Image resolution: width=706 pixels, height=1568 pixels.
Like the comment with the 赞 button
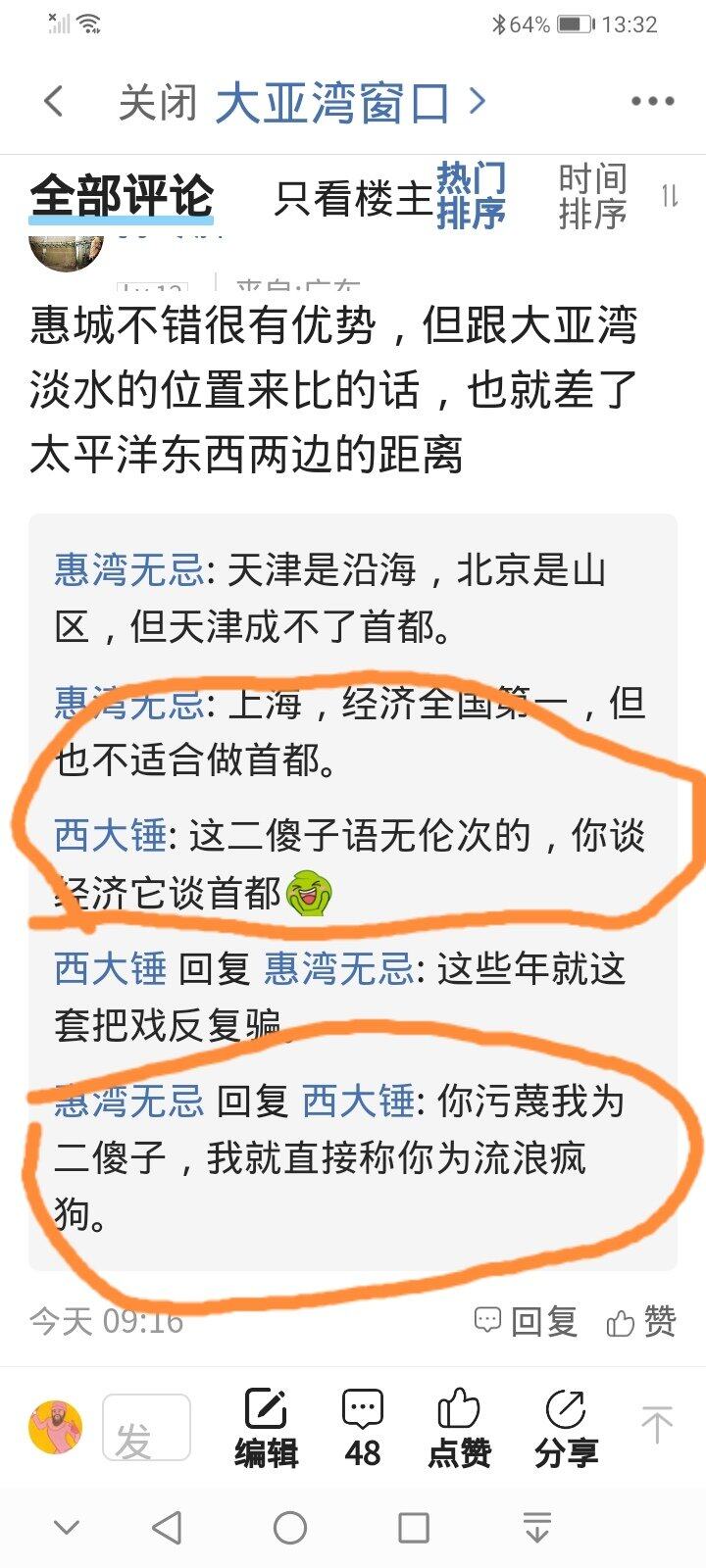click(x=641, y=1321)
